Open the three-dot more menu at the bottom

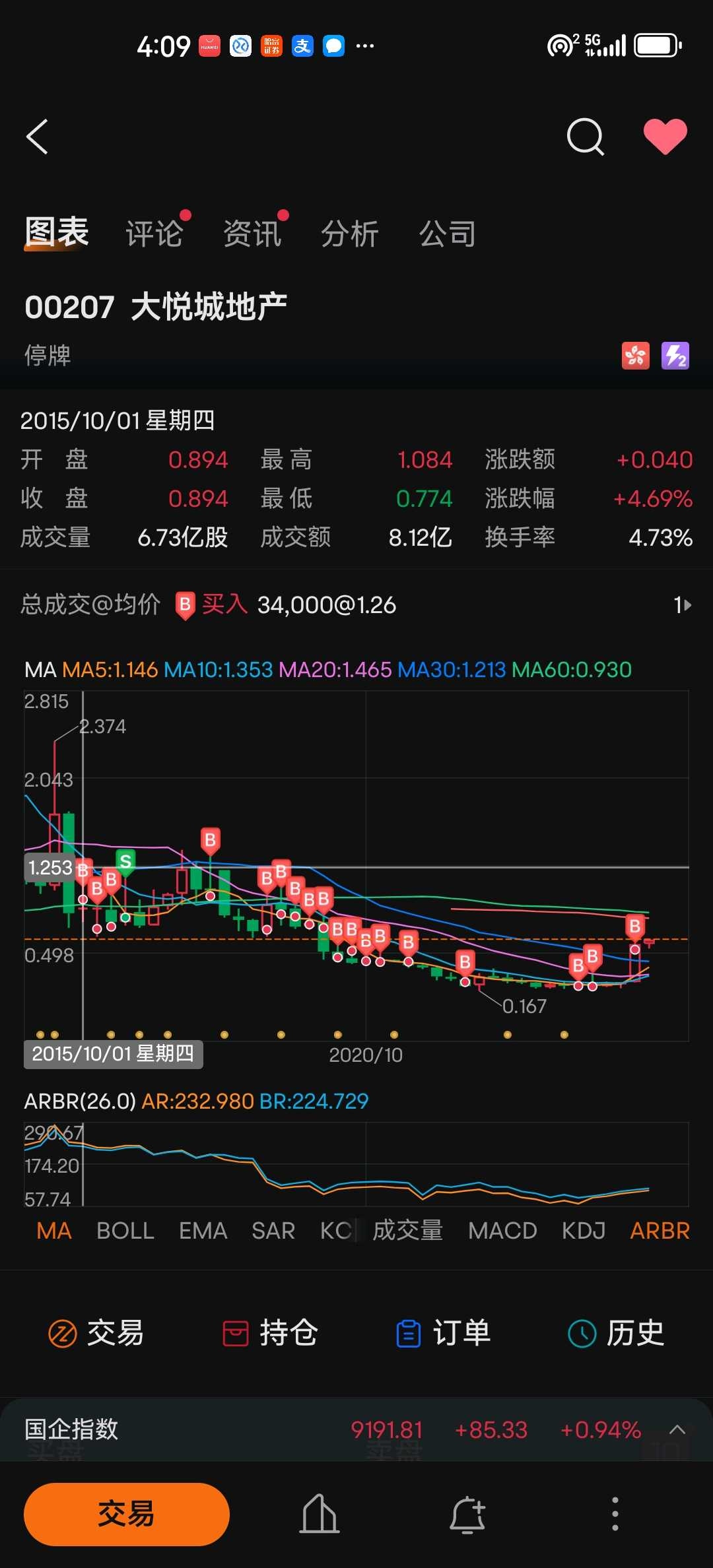[x=615, y=1514]
